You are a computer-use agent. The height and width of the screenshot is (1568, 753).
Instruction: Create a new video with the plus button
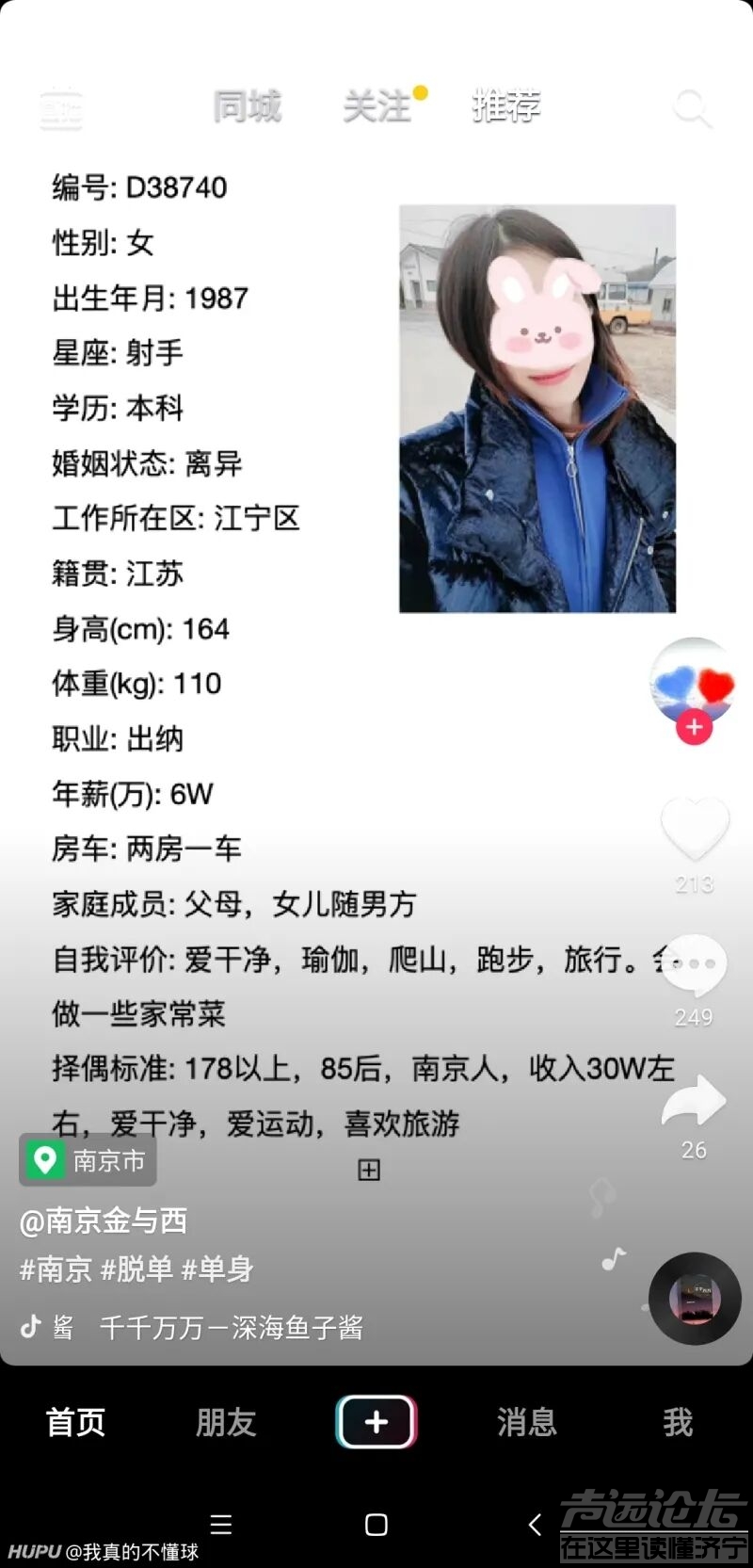coord(376,1421)
